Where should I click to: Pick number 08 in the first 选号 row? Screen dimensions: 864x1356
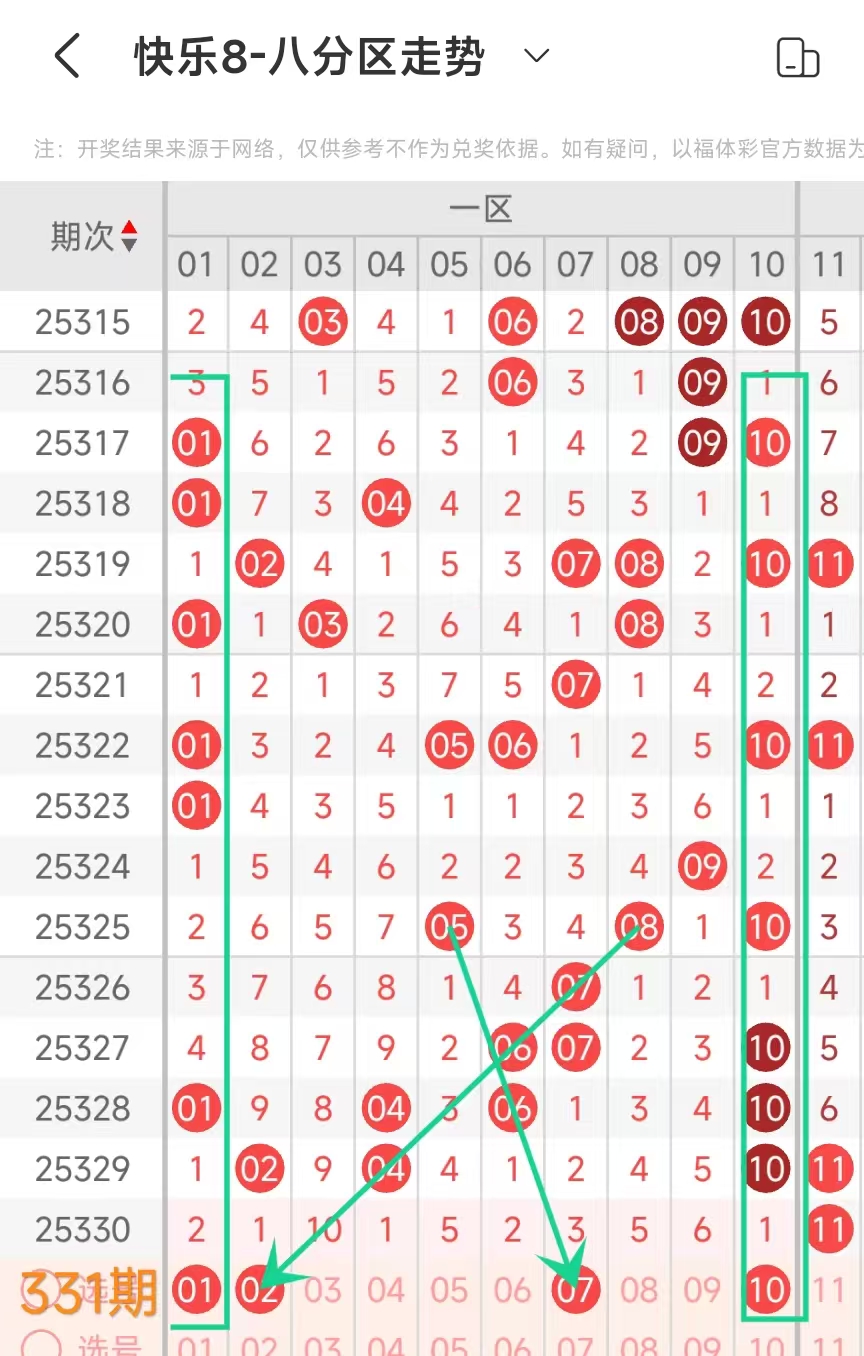639,1290
